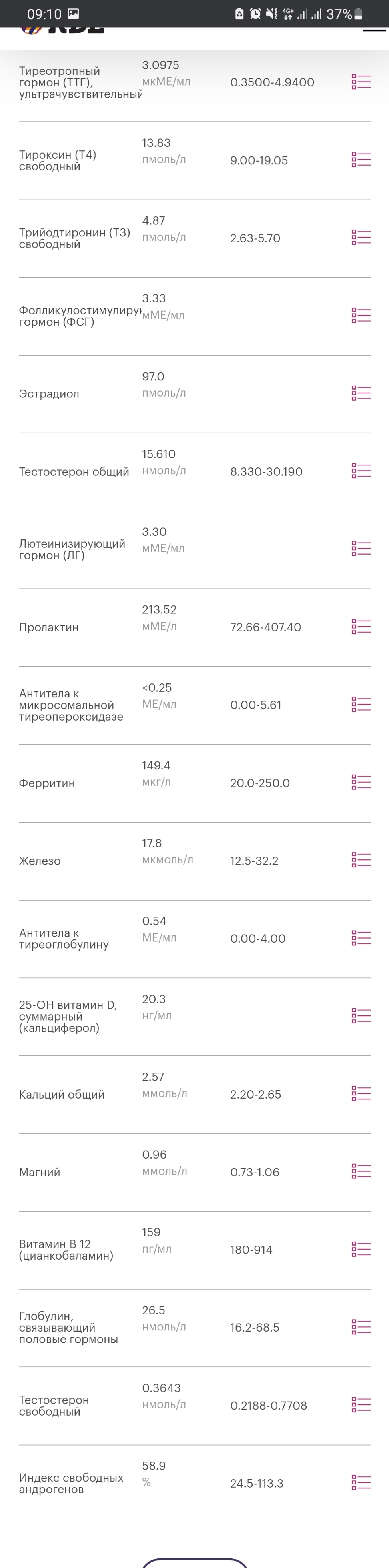
Task: Open details icon for Эстрадиол
Action: click(361, 393)
